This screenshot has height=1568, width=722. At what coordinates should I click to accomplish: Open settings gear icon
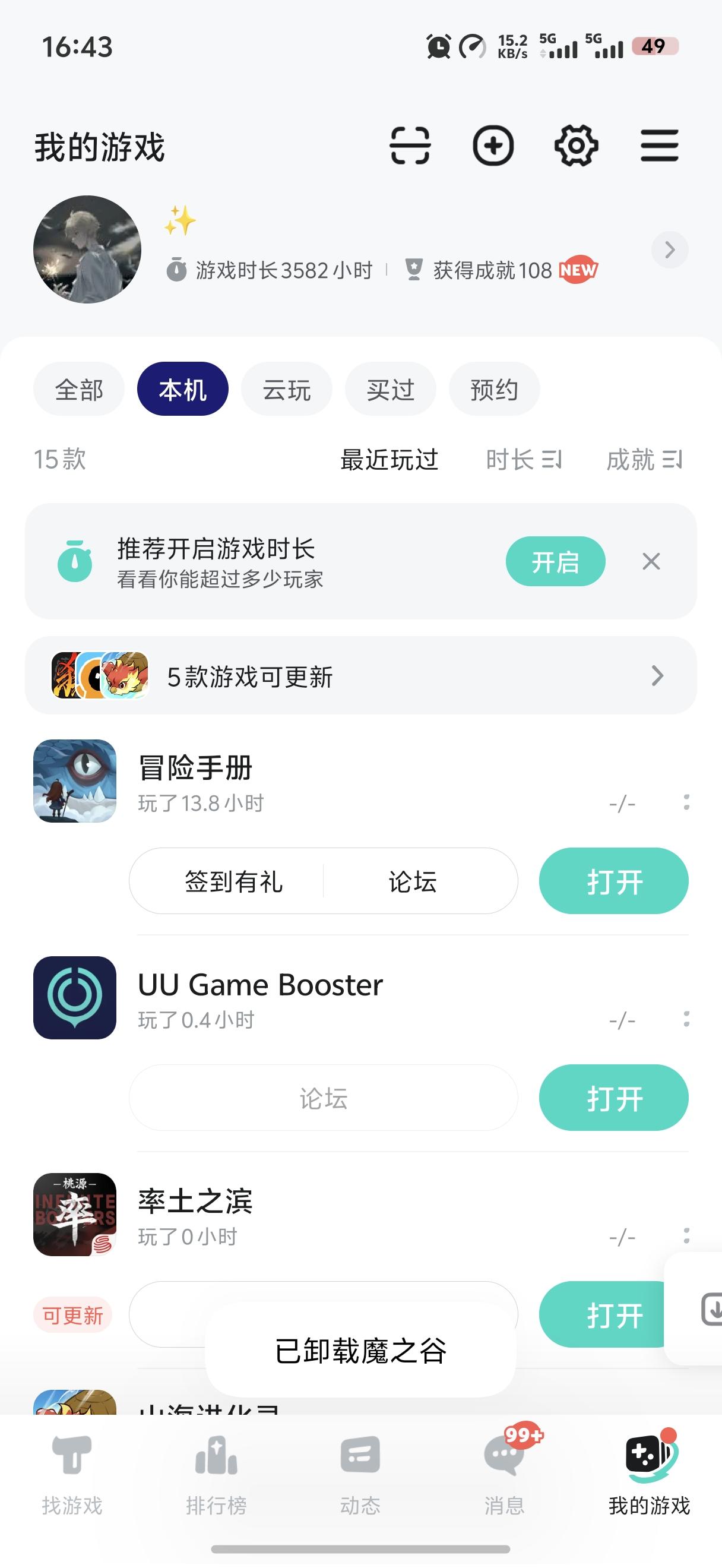(x=576, y=146)
